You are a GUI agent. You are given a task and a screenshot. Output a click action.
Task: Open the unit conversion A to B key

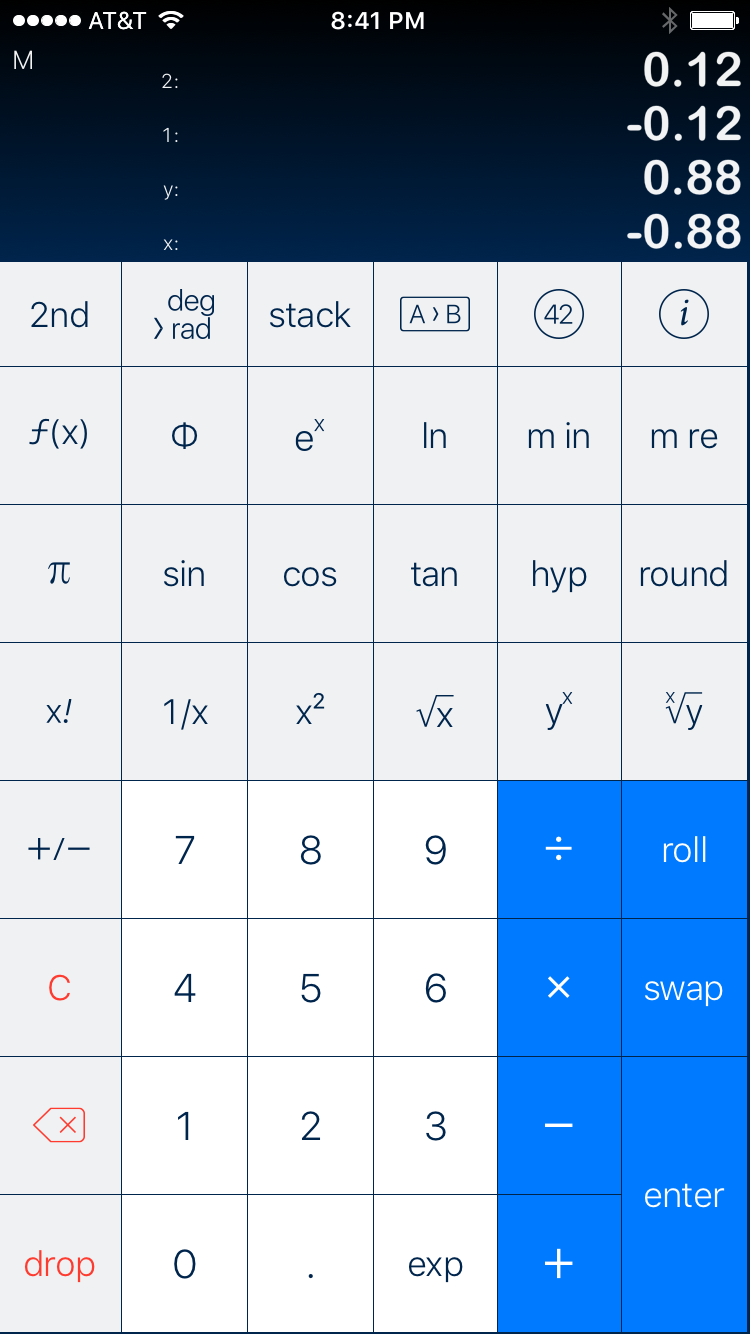click(x=434, y=315)
